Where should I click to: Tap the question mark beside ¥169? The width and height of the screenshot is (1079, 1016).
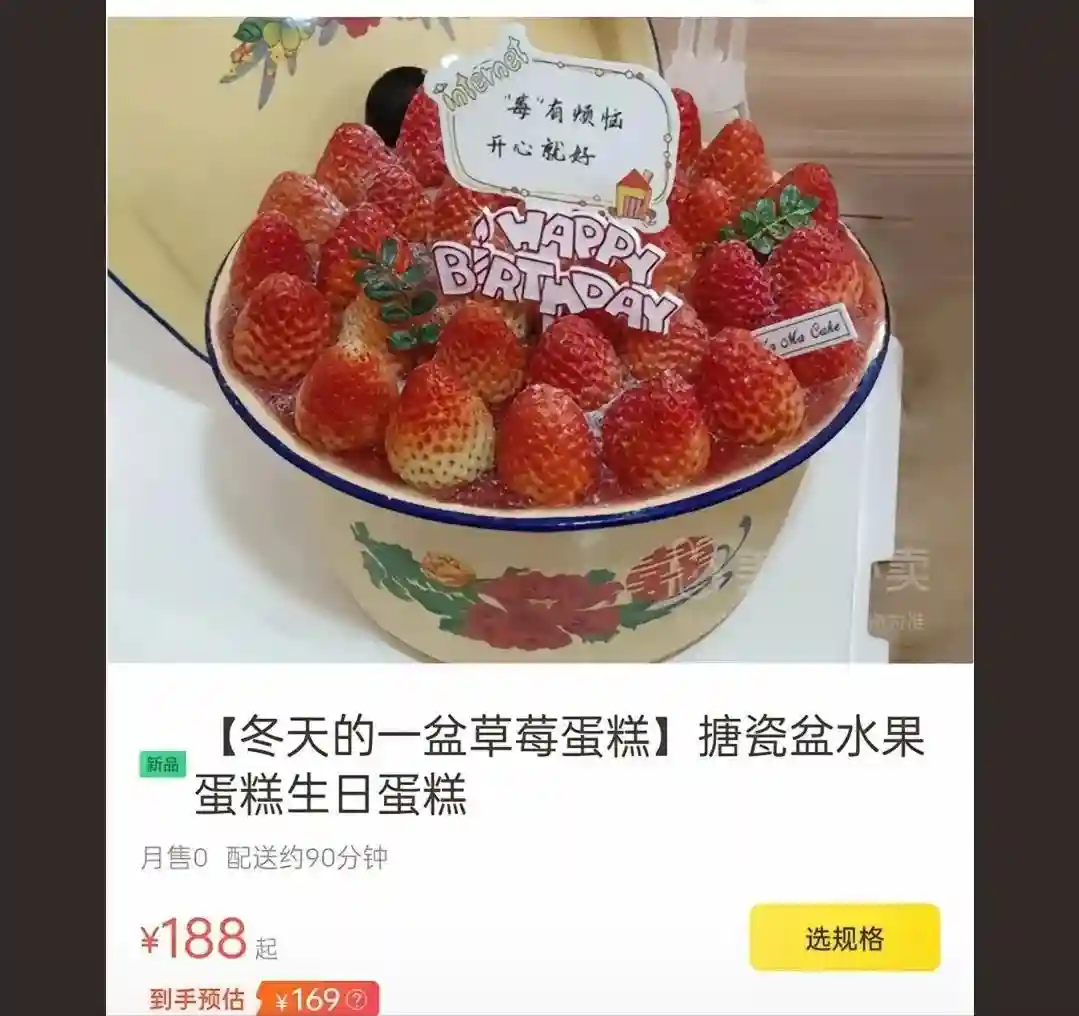[x=357, y=999]
